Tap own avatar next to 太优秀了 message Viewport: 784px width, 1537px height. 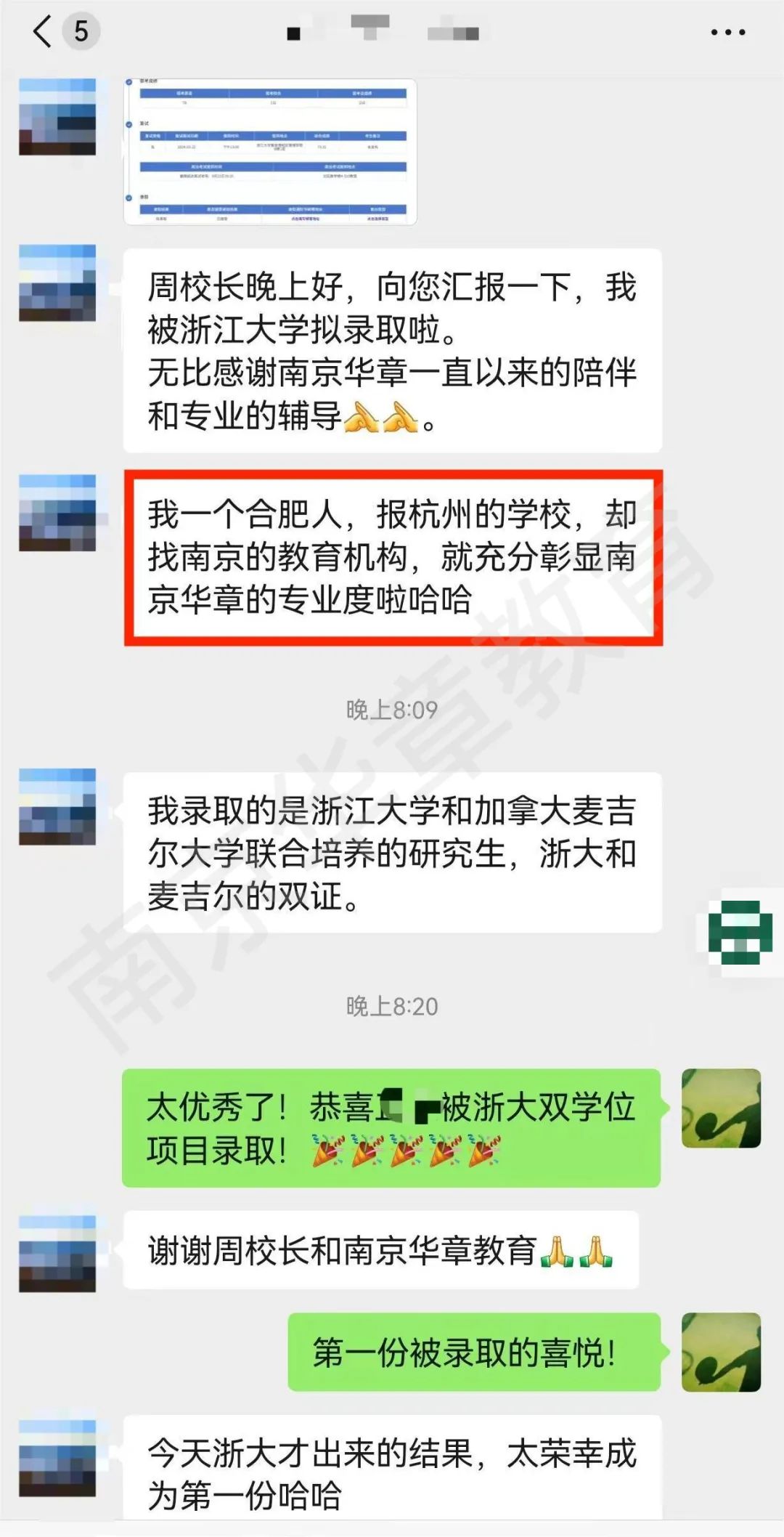tap(720, 1108)
